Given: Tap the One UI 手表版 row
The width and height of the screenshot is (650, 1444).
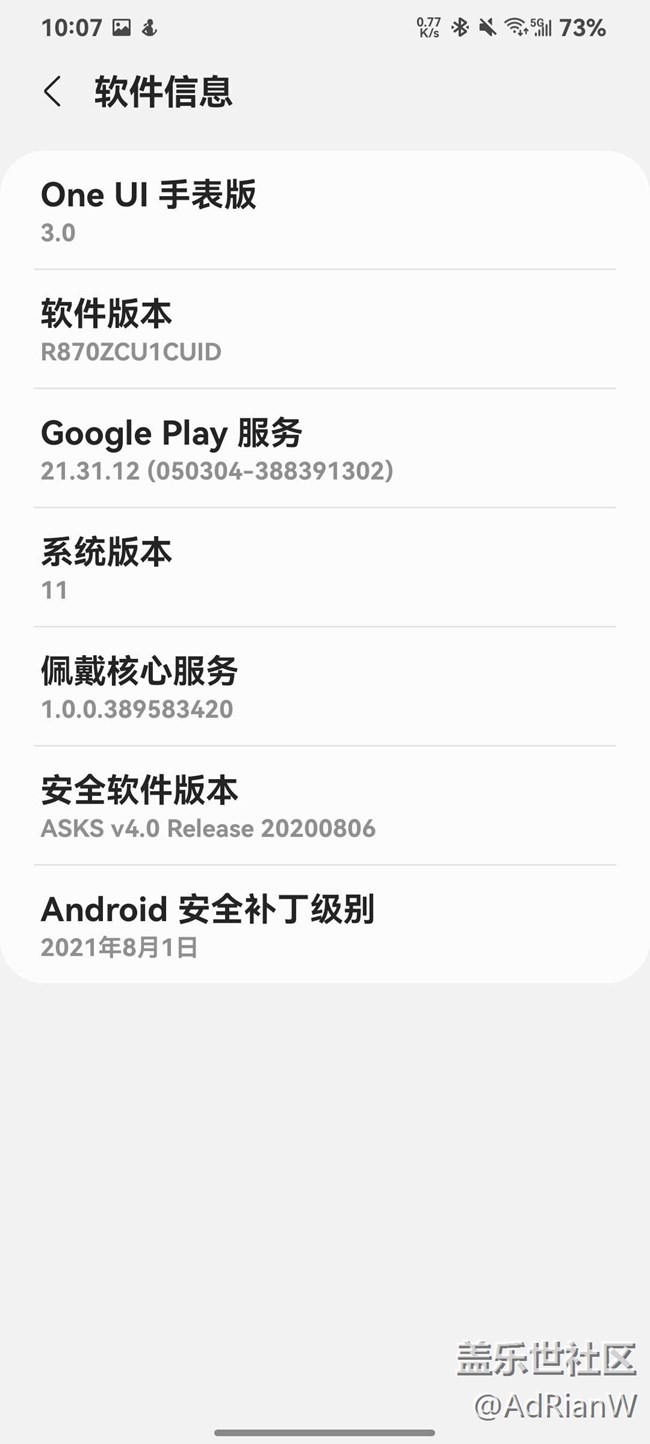Looking at the screenshot, I should [x=324, y=211].
